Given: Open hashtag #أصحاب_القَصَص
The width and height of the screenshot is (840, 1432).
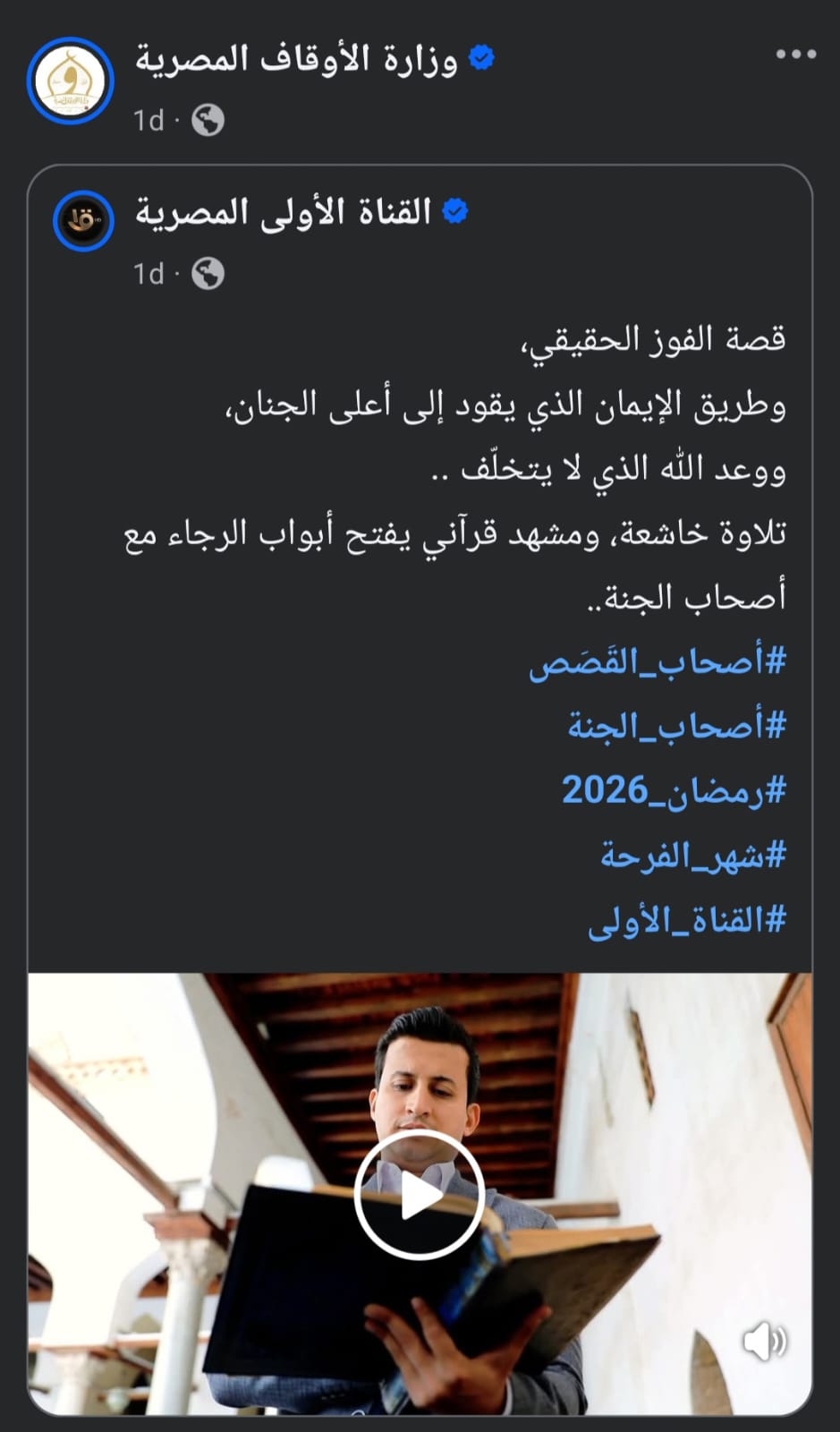Looking at the screenshot, I should (x=657, y=662).
